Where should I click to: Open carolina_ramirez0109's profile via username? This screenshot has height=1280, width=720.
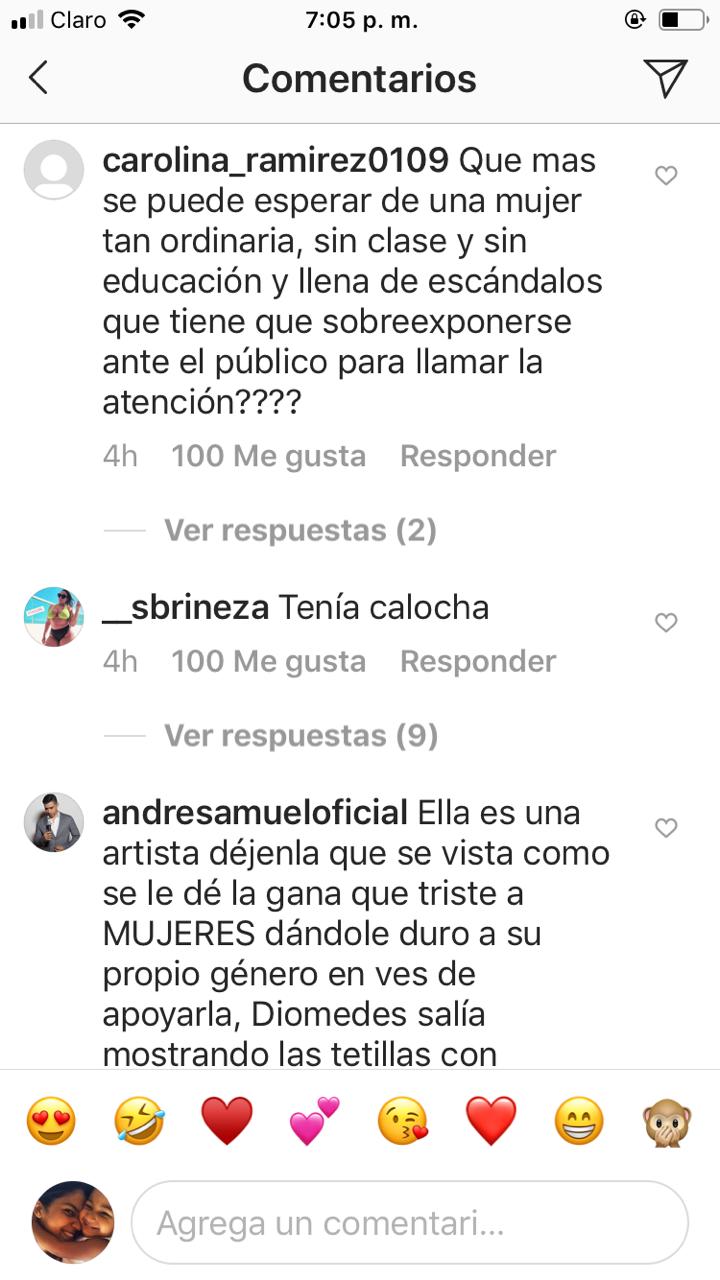pyautogui.click(x=275, y=160)
